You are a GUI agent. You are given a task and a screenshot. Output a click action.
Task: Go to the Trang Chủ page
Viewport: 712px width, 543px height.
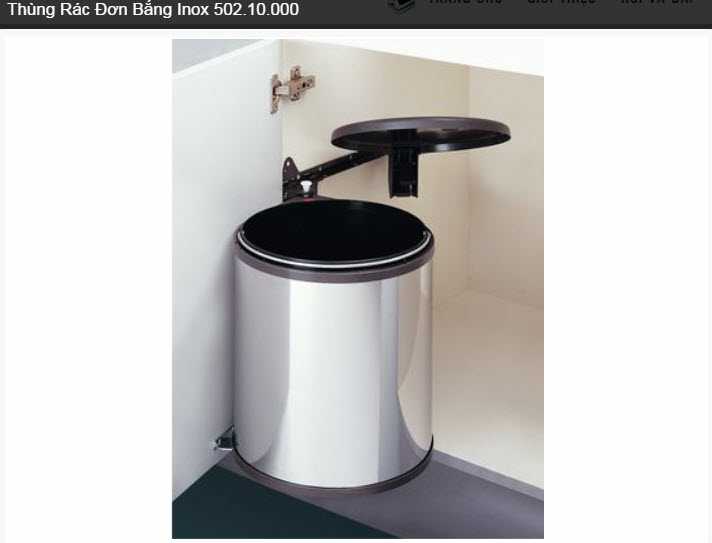465,3
